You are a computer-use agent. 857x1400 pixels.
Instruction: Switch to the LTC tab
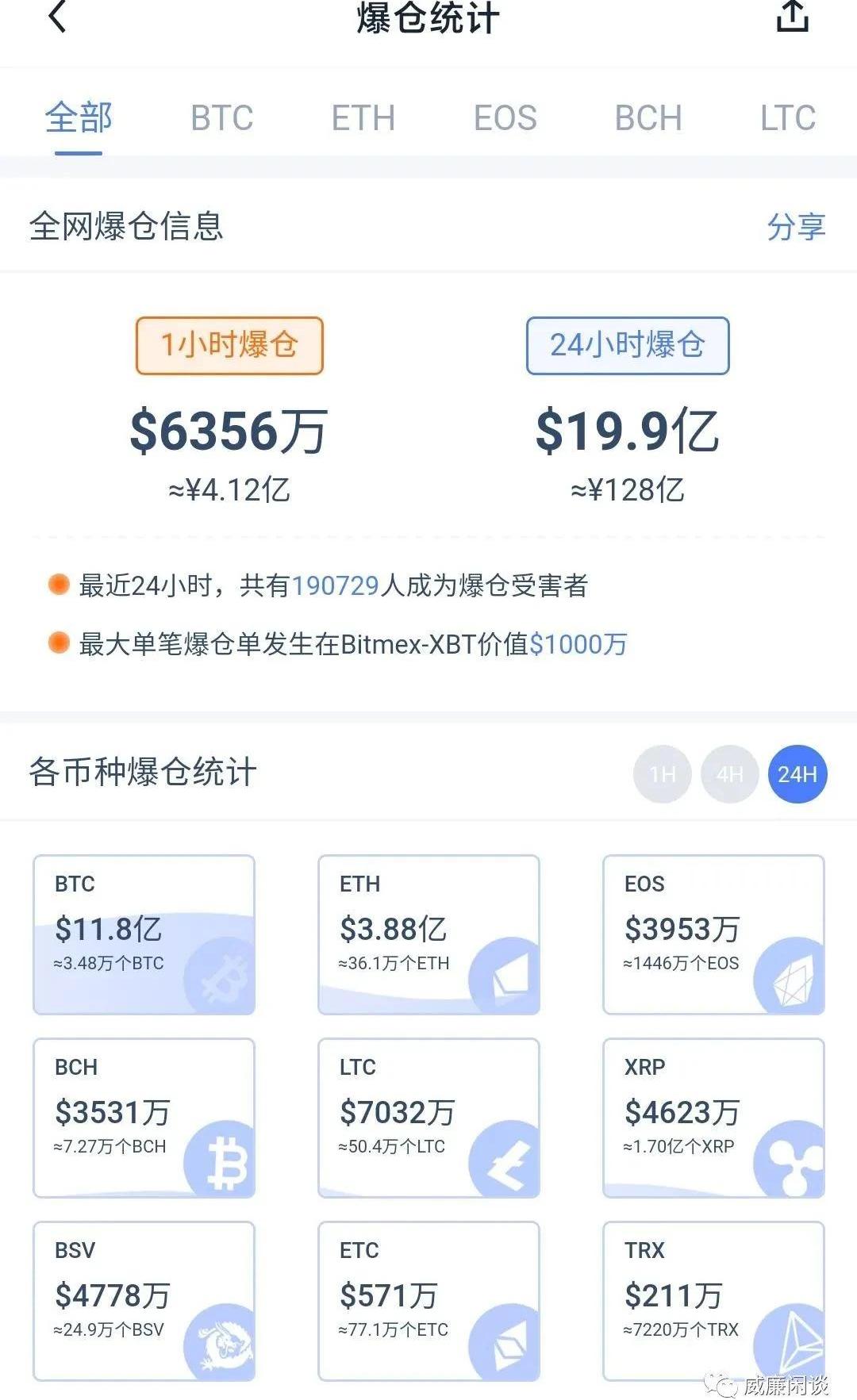point(787,118)
